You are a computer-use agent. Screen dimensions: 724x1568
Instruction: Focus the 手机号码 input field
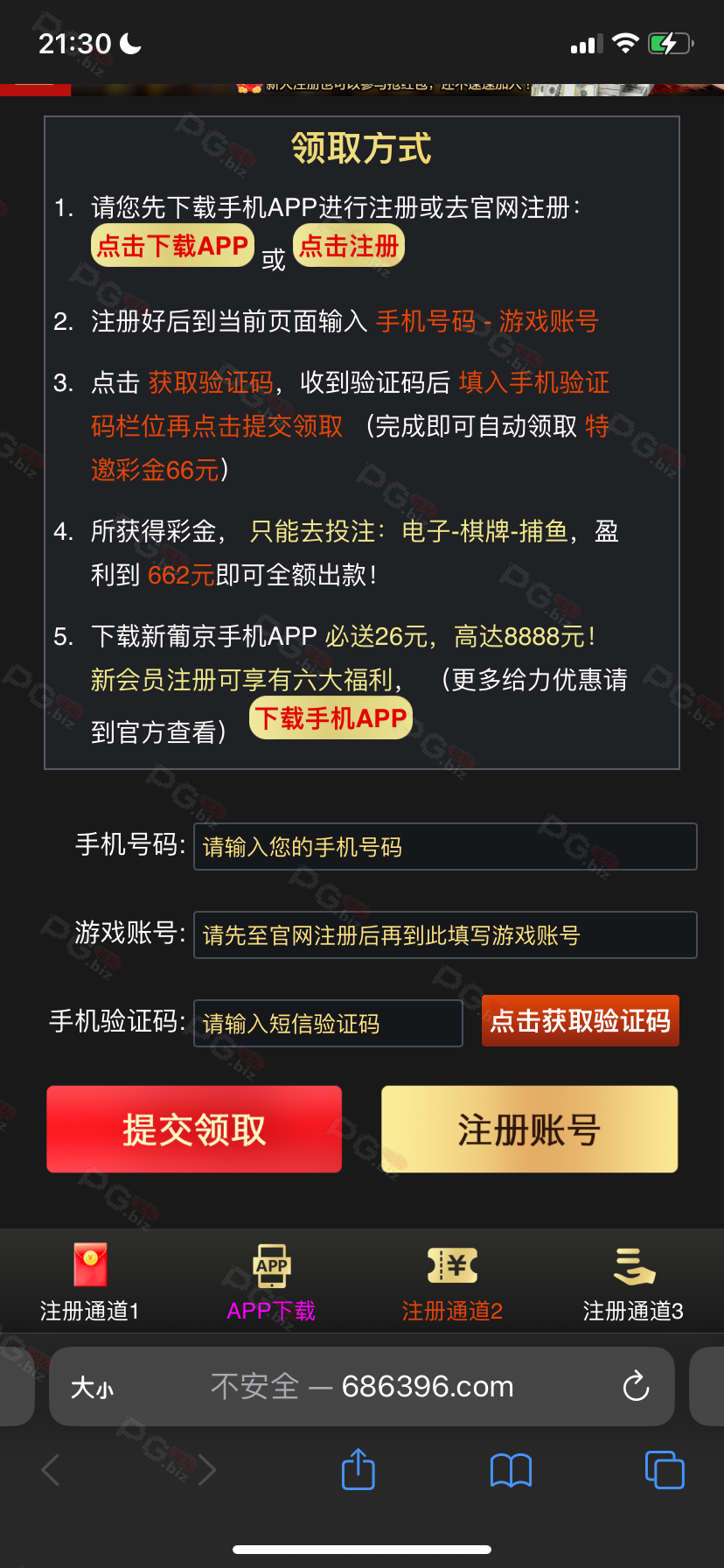click(x=445, y=847)
